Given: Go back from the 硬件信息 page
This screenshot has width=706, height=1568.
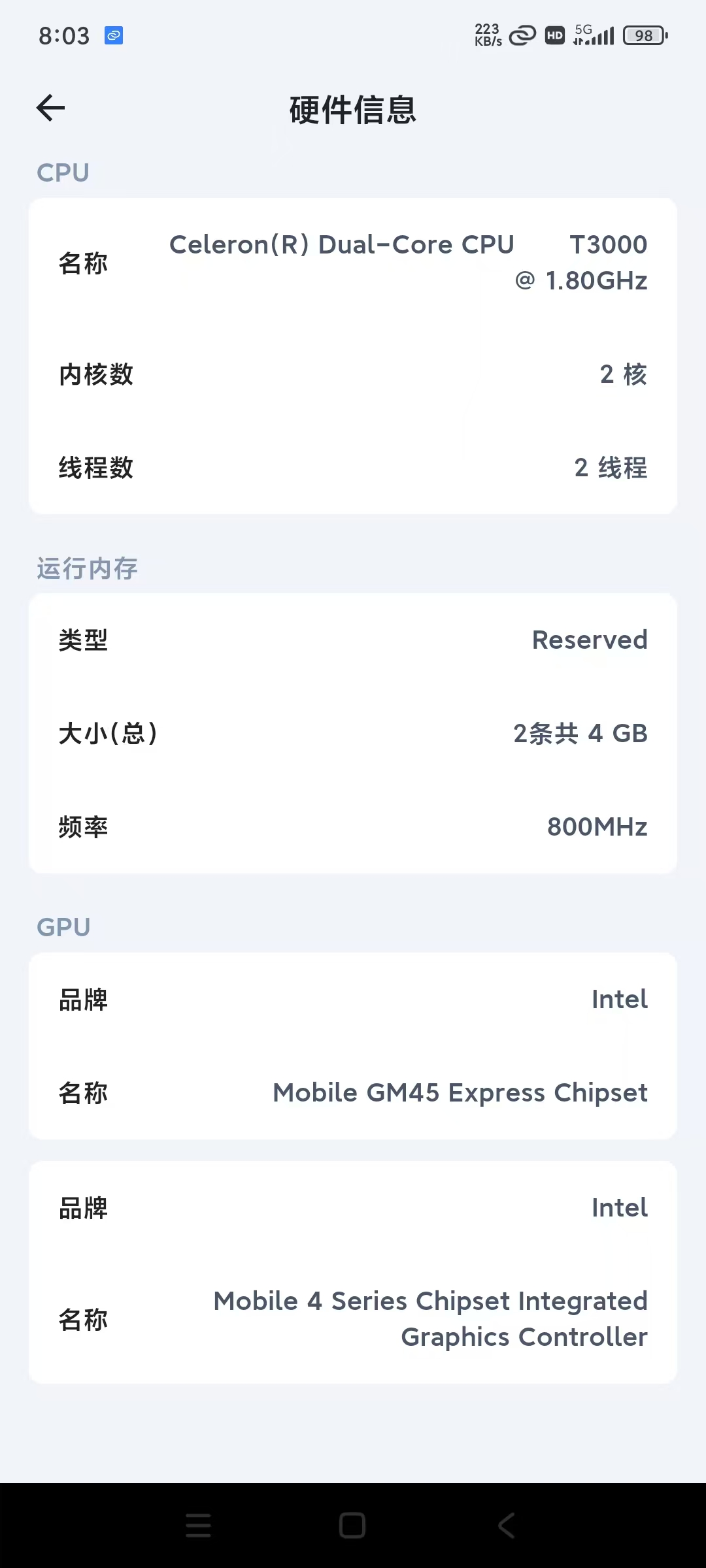Looking at the screenshot, I should 50,108.
